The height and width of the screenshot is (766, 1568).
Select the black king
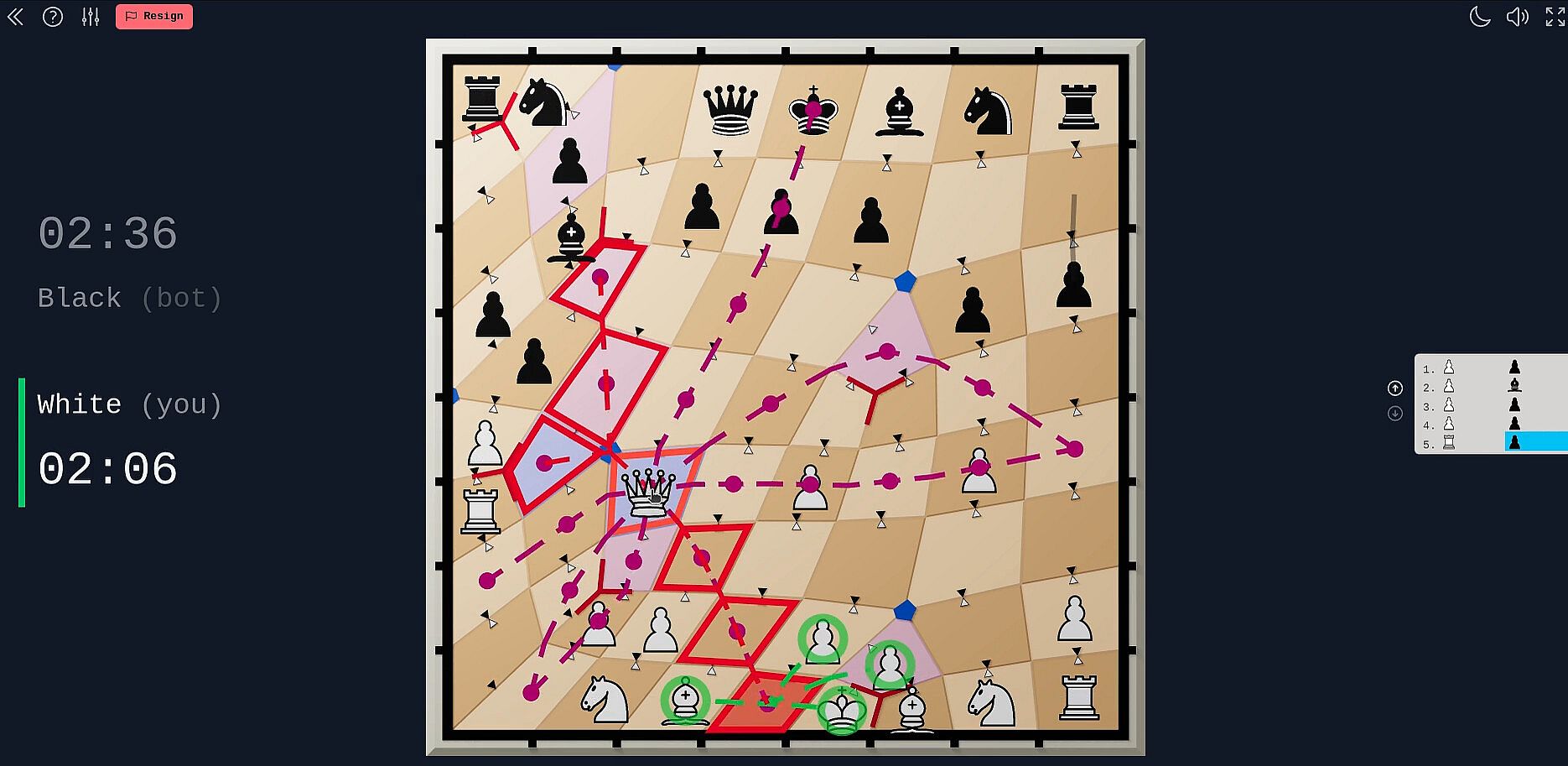(x=813, y=111)
